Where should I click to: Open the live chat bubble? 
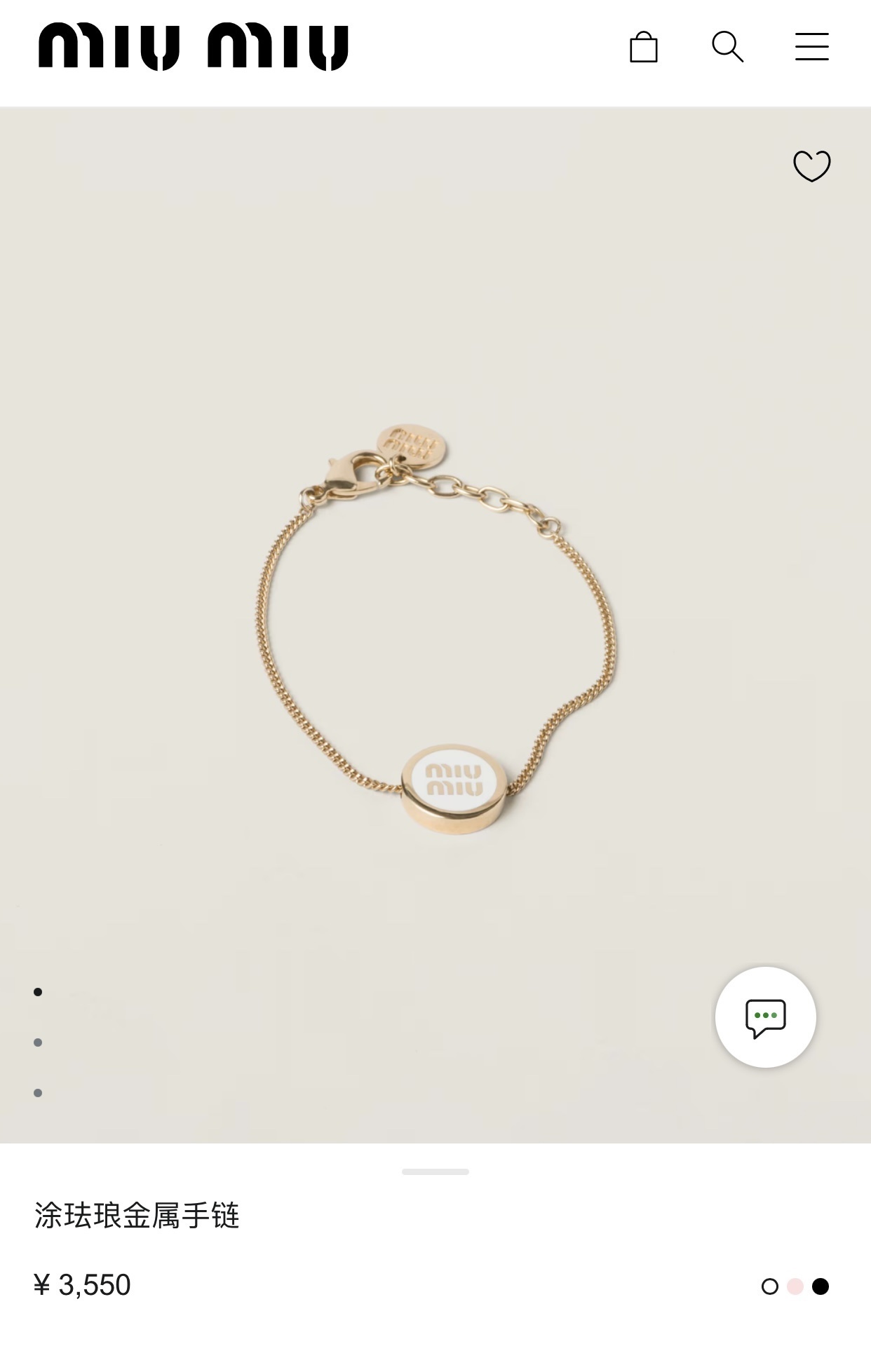765,1017
